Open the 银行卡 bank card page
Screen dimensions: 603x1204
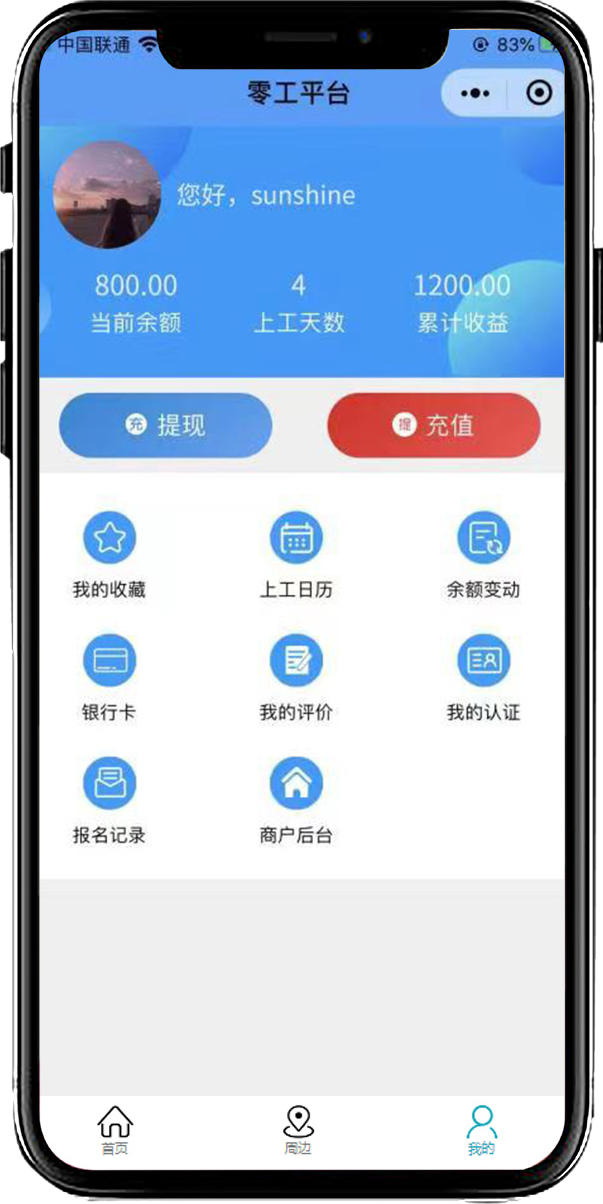(109, 677)
